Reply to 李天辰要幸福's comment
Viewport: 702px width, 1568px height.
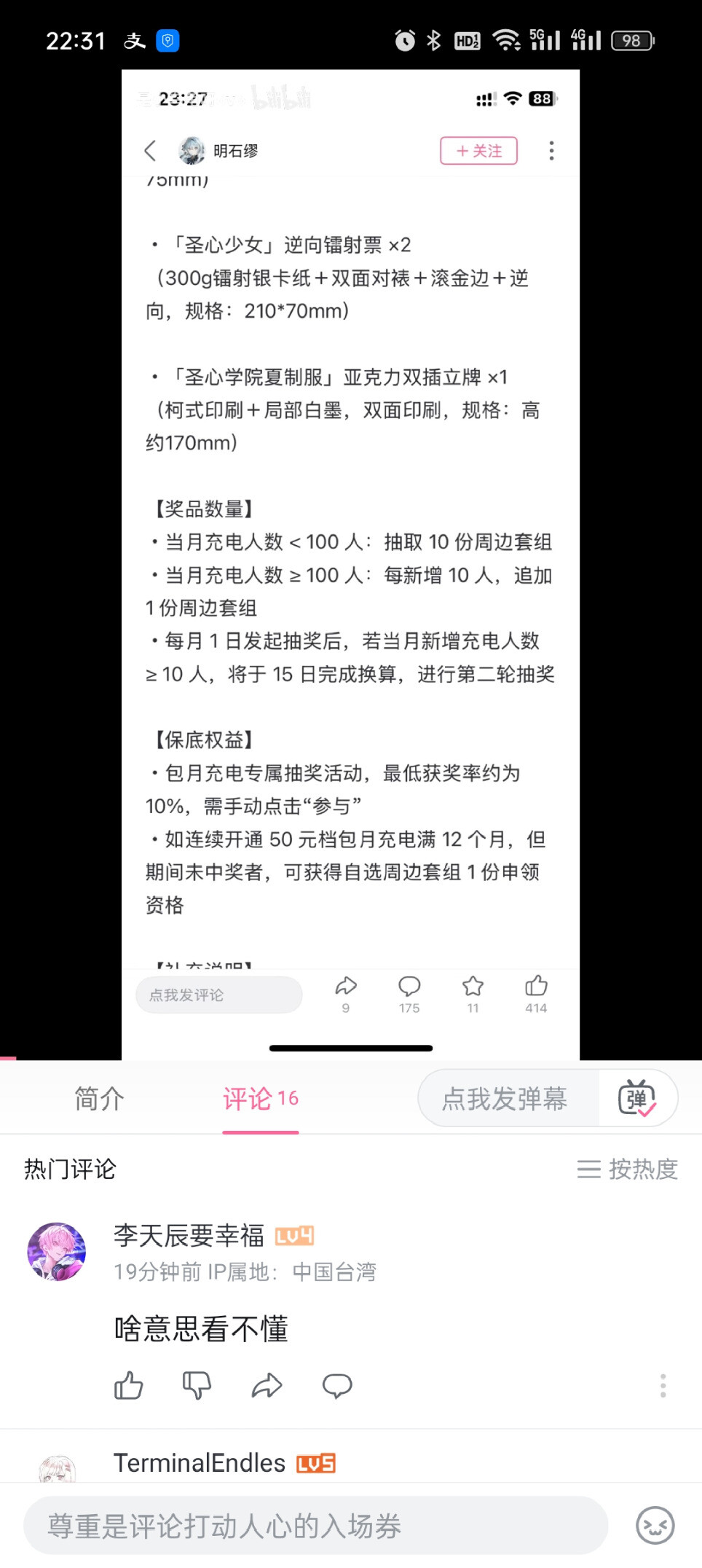[337, 1385]
